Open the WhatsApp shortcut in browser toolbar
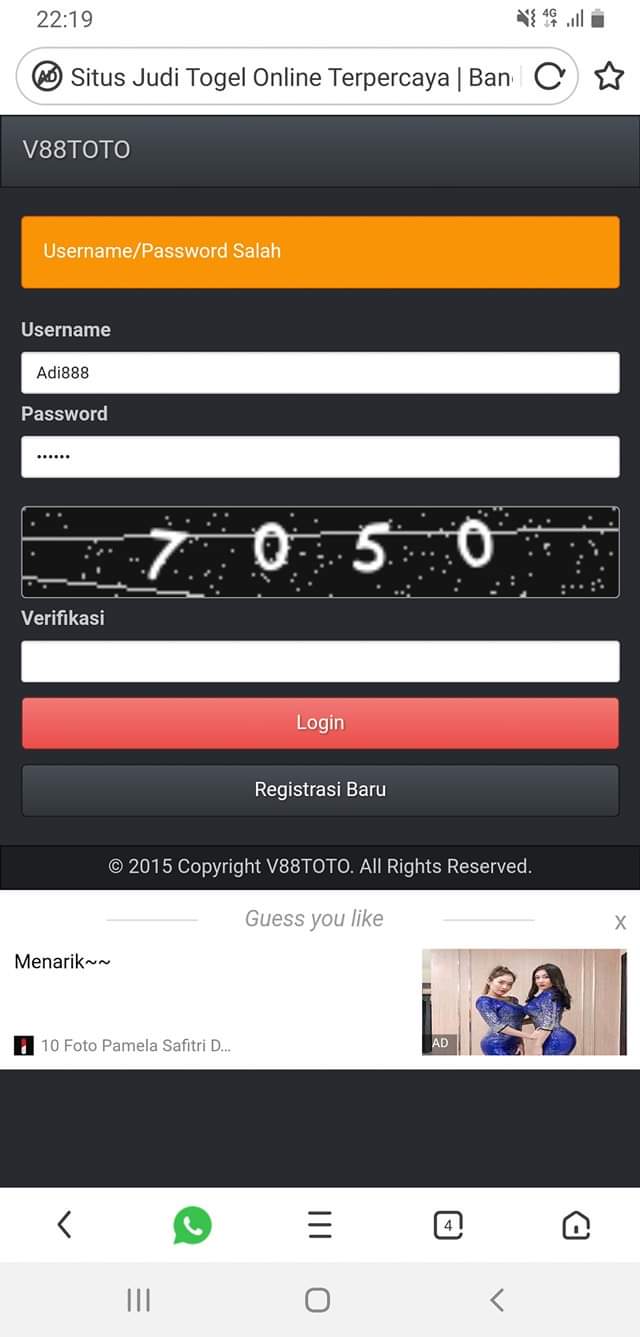 [192, 1224]
